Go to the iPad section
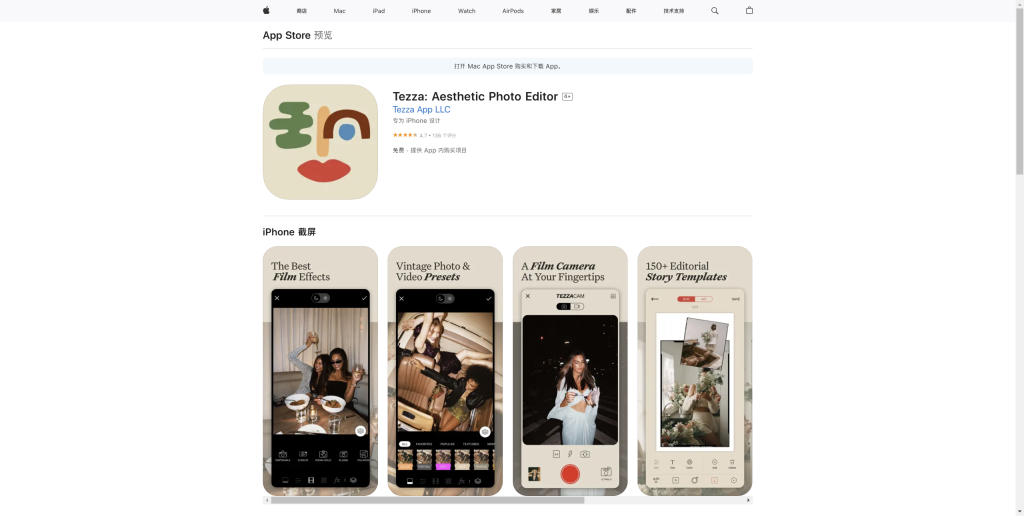 coord(378,11)
